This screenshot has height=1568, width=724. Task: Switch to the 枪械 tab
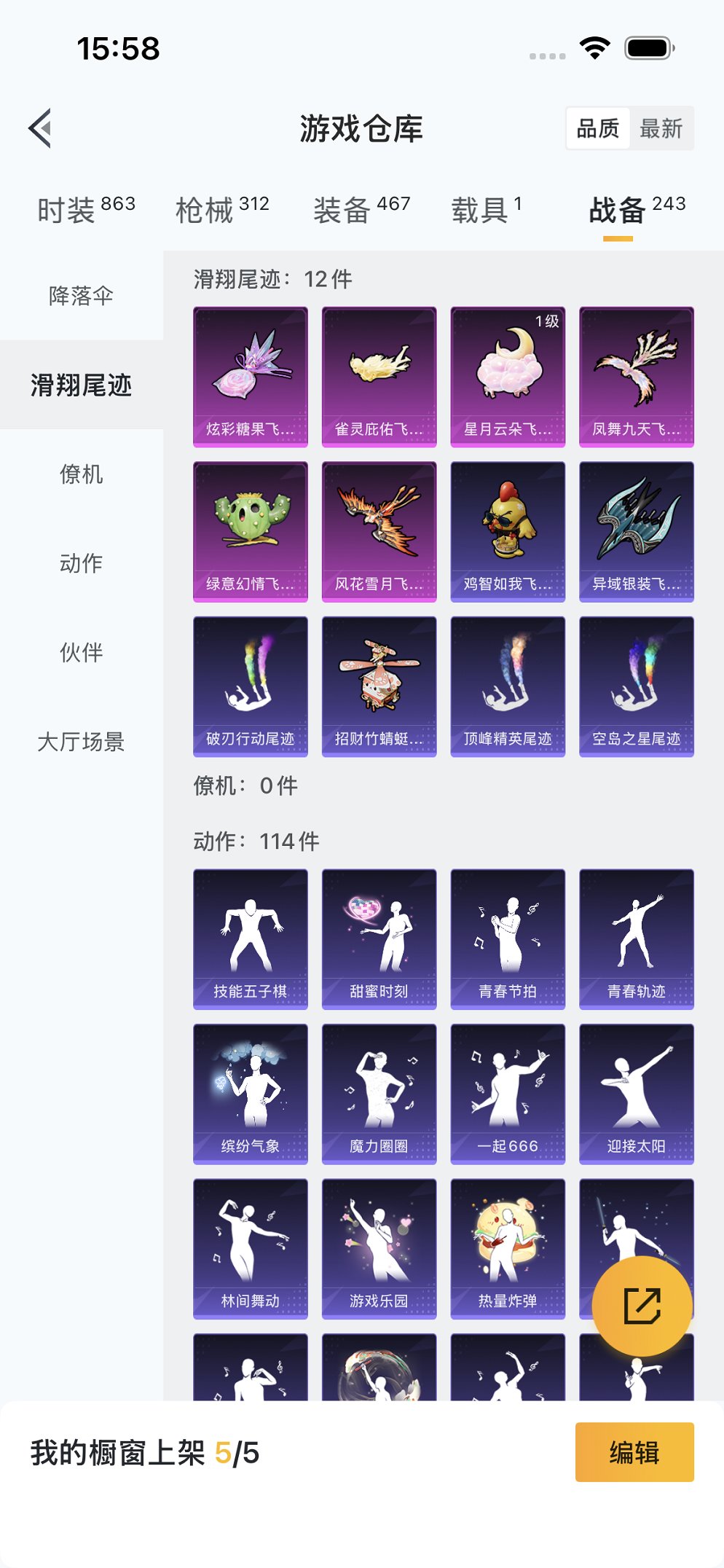pos(222,210)
